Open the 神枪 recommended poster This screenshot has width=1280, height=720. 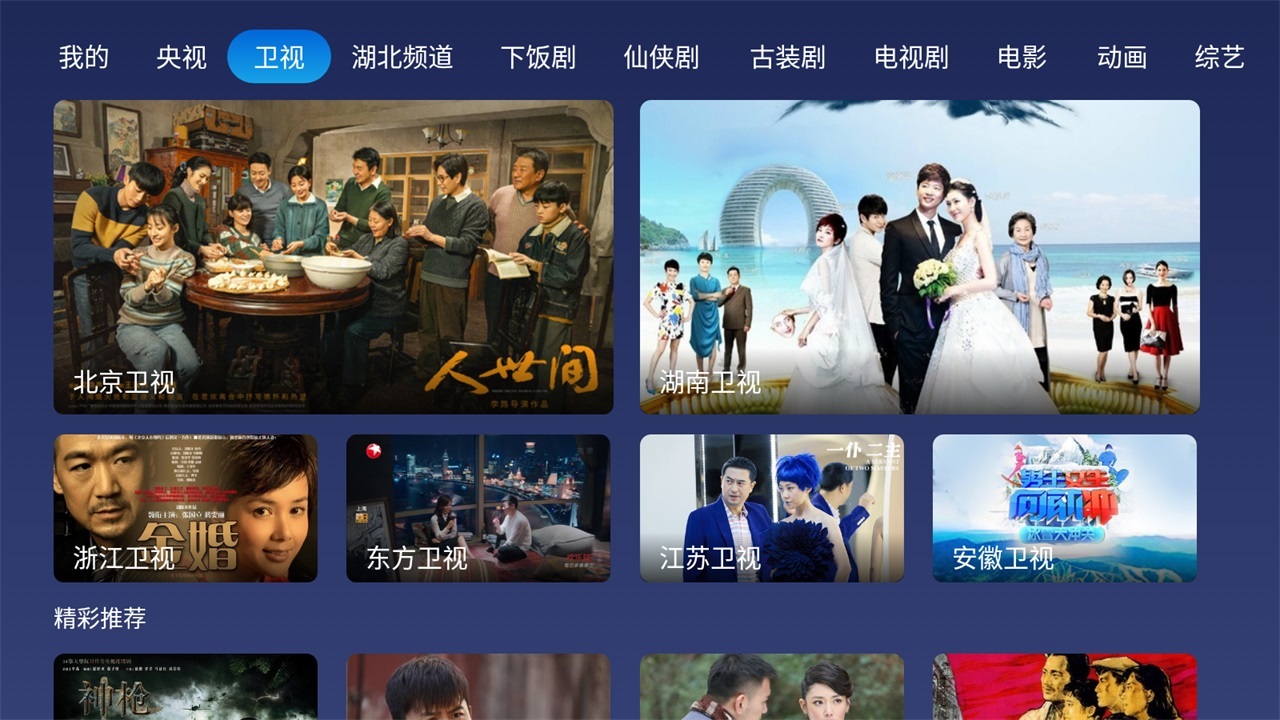click(x=185, y=687)
